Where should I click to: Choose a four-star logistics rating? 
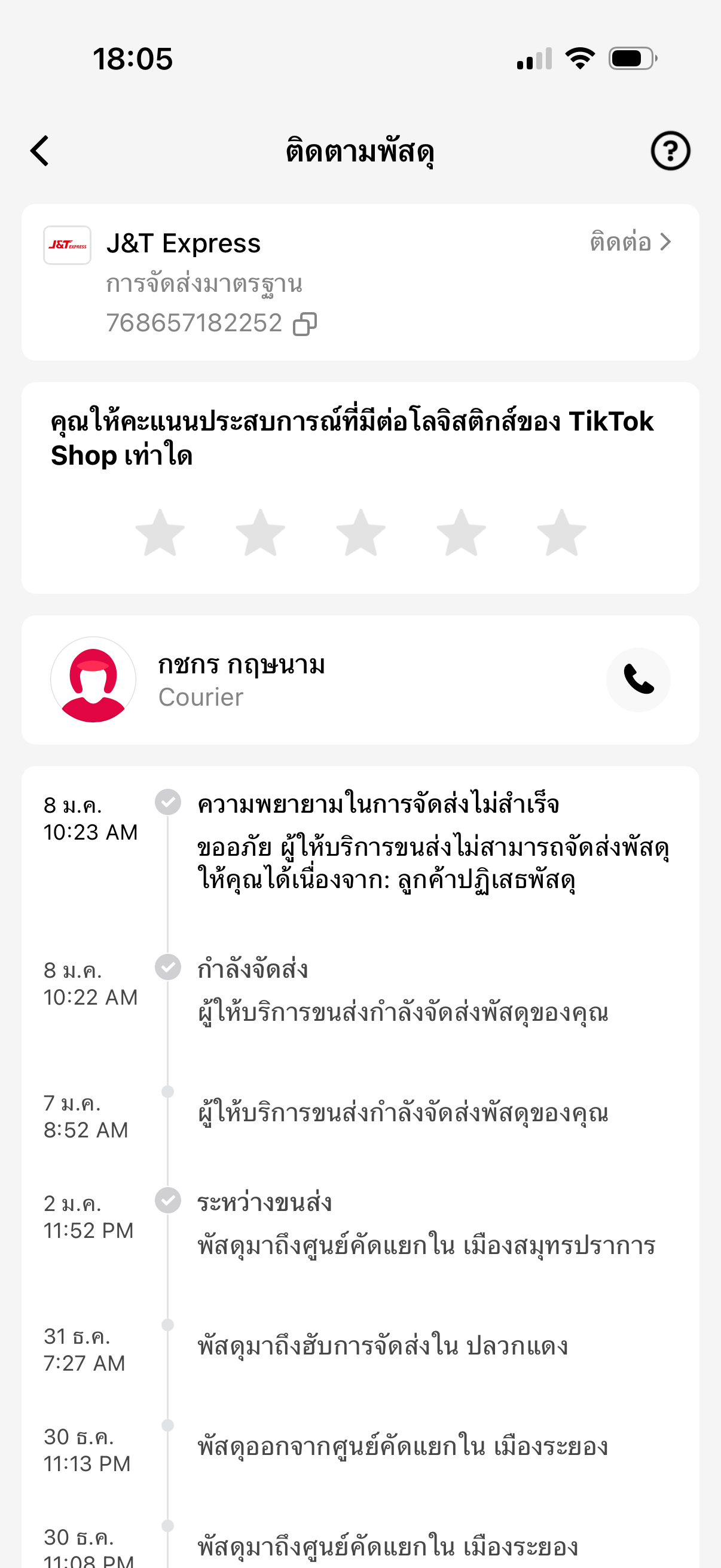[461, 533]
